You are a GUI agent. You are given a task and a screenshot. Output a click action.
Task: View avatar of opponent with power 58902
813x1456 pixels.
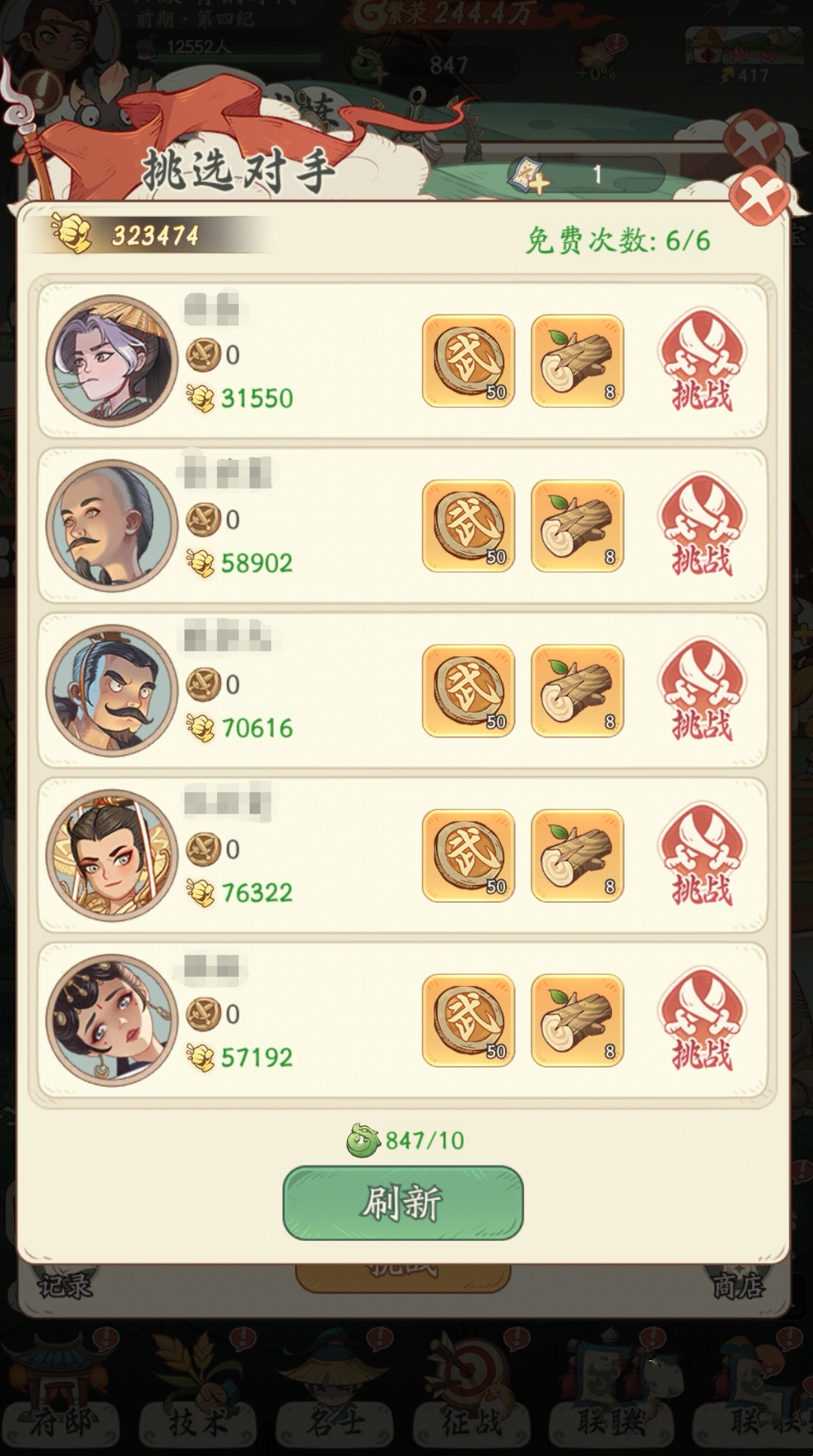tap(112, 525)
